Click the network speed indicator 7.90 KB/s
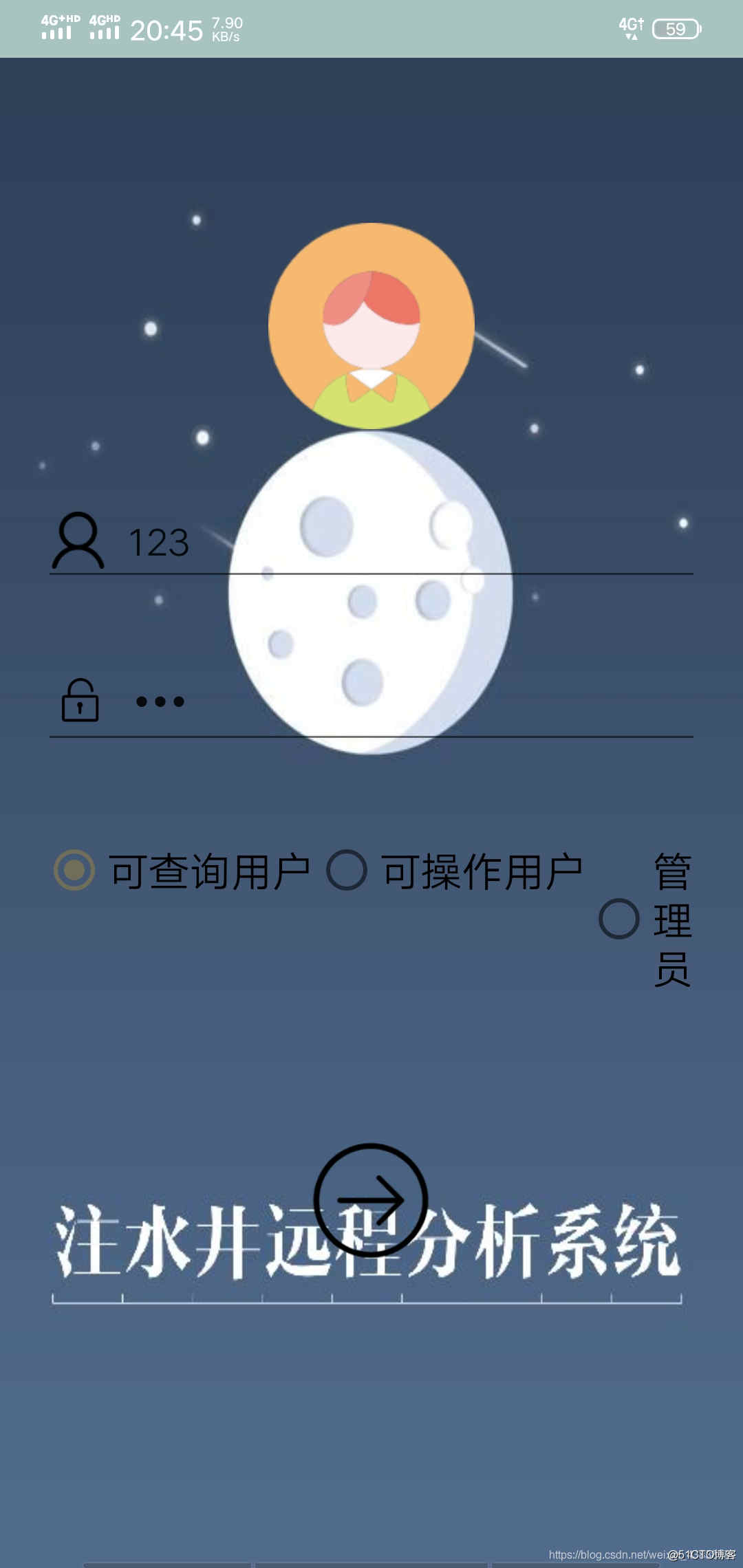 click(x=227, y=28)
